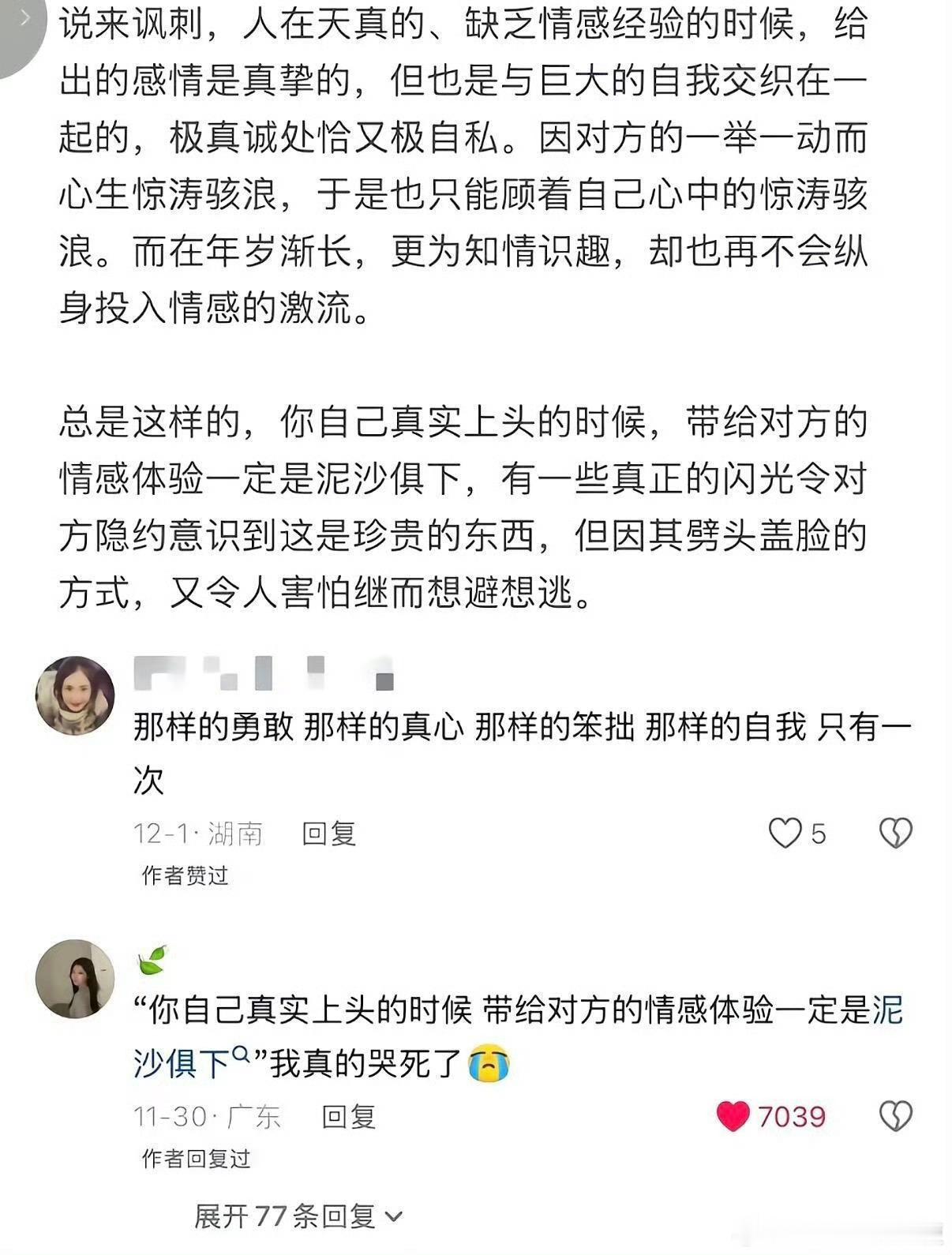952x1255 pixels.
Task: Tap the red liked heart showing 7039
Action: coord(733,1114)
